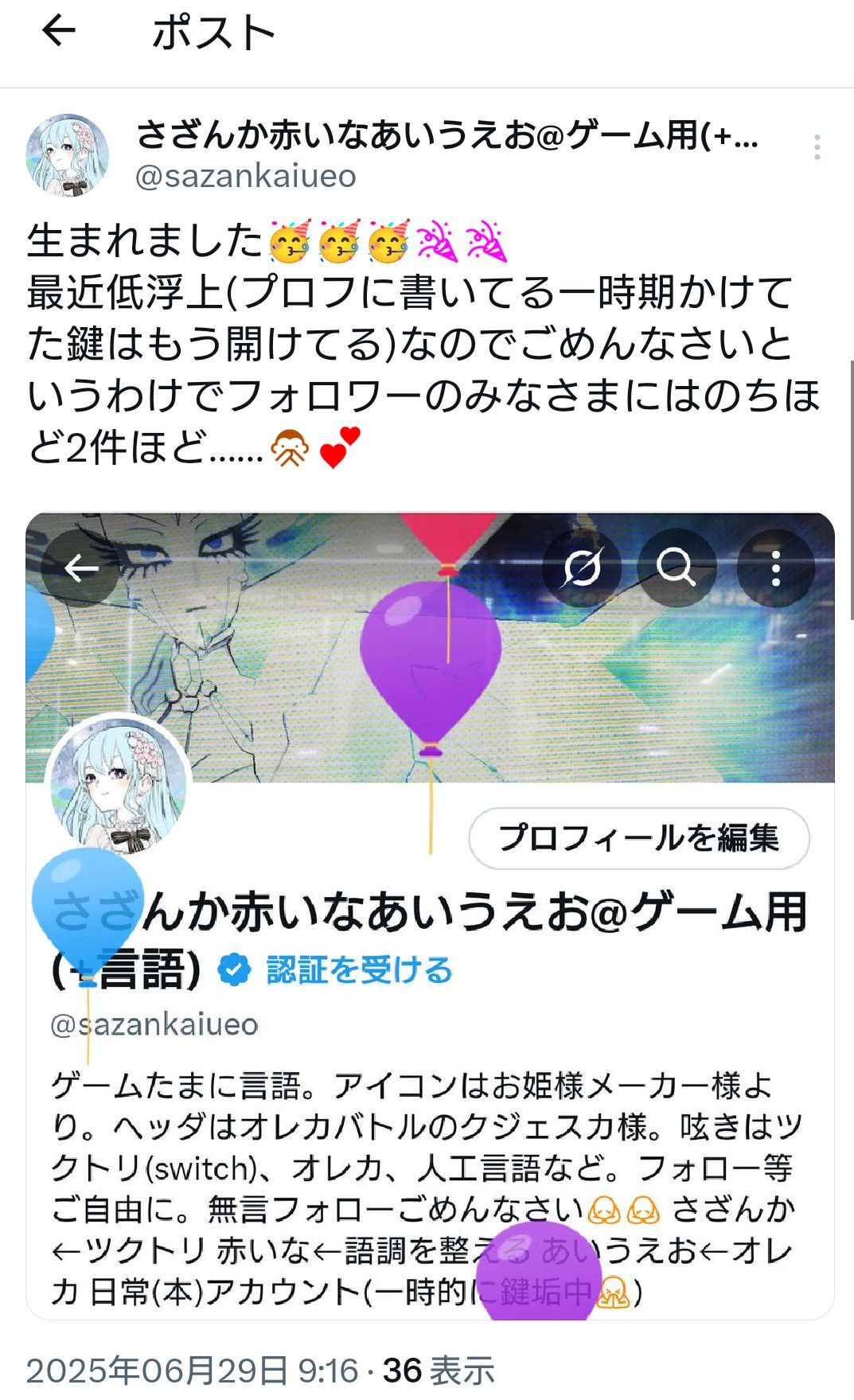Open the post's overflow menu
Viewport: 854px width, 1400px height.
point(817,147)
